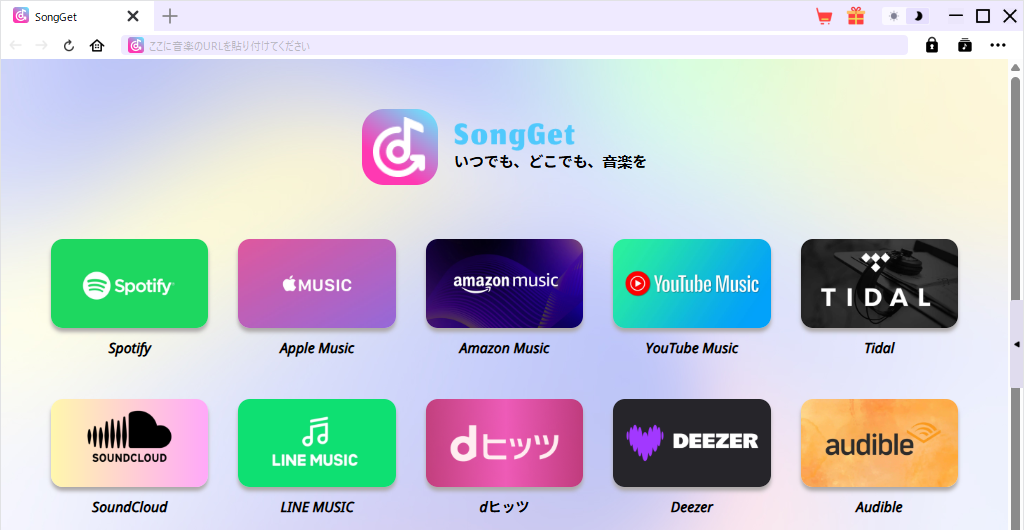Select the Apple Music tile
The width and height of the screenshot is (1024, 530).
tap(316, 284)
